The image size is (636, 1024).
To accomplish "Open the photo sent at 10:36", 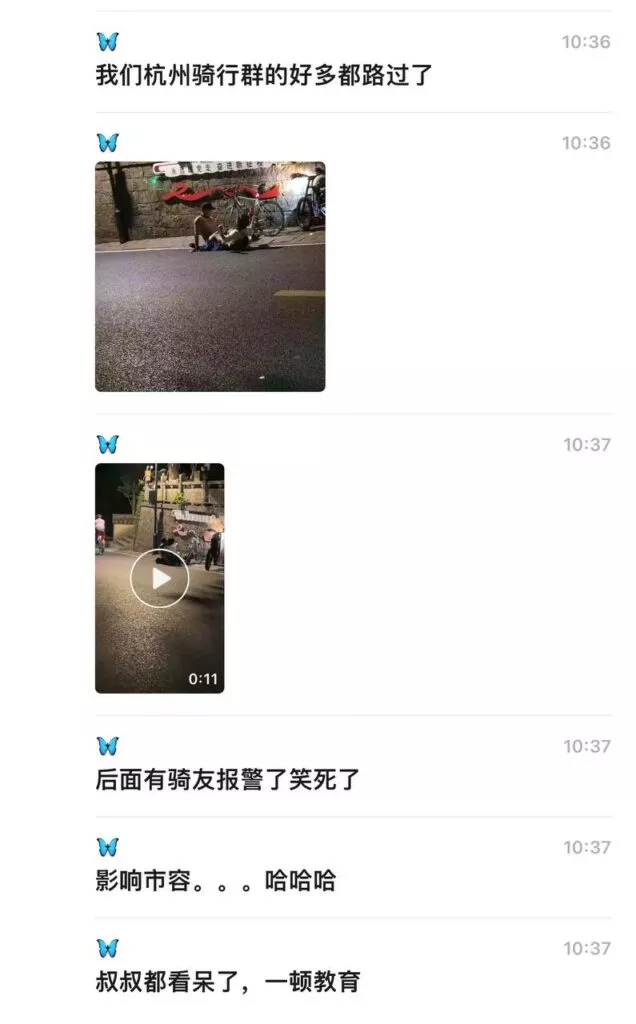I will click(210, 276).
